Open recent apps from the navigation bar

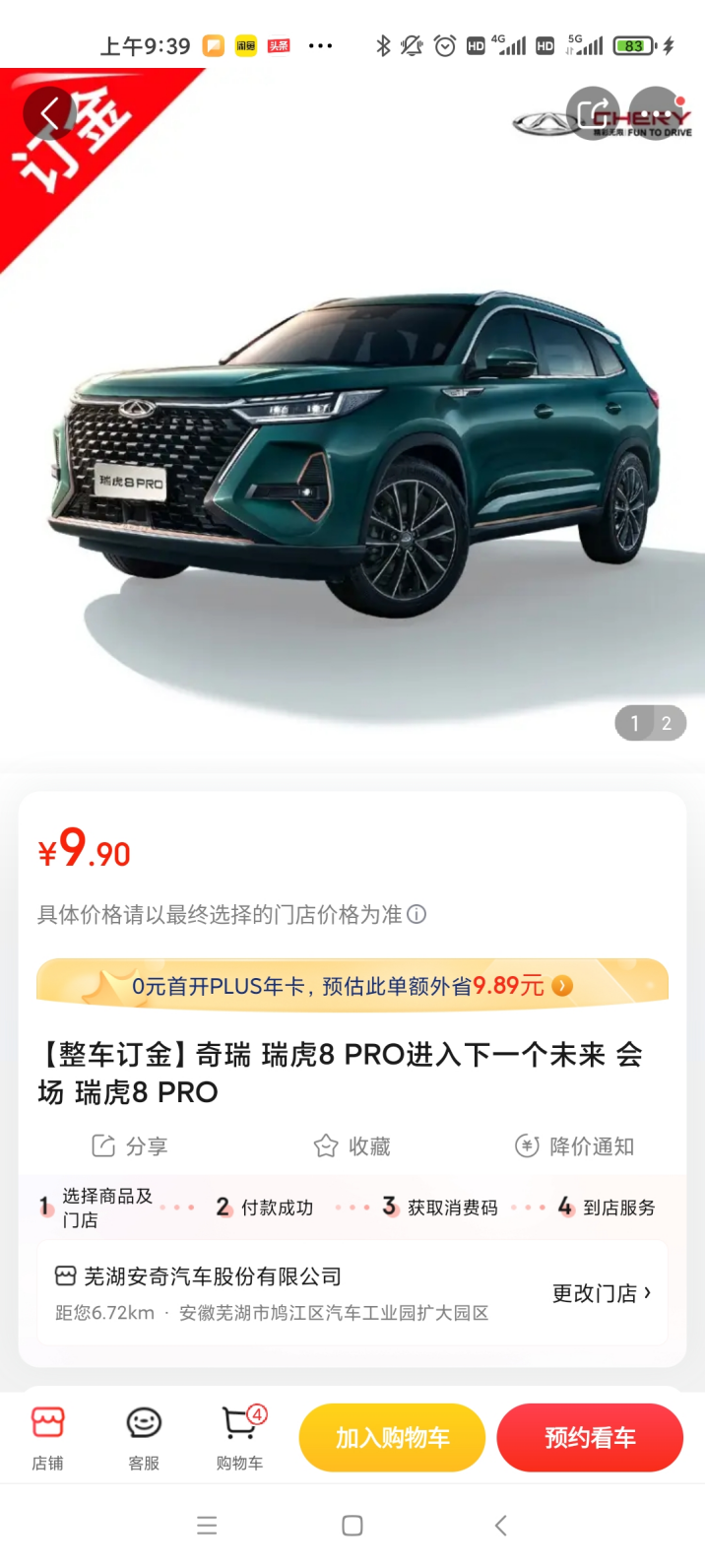[x=207, y=1526]
